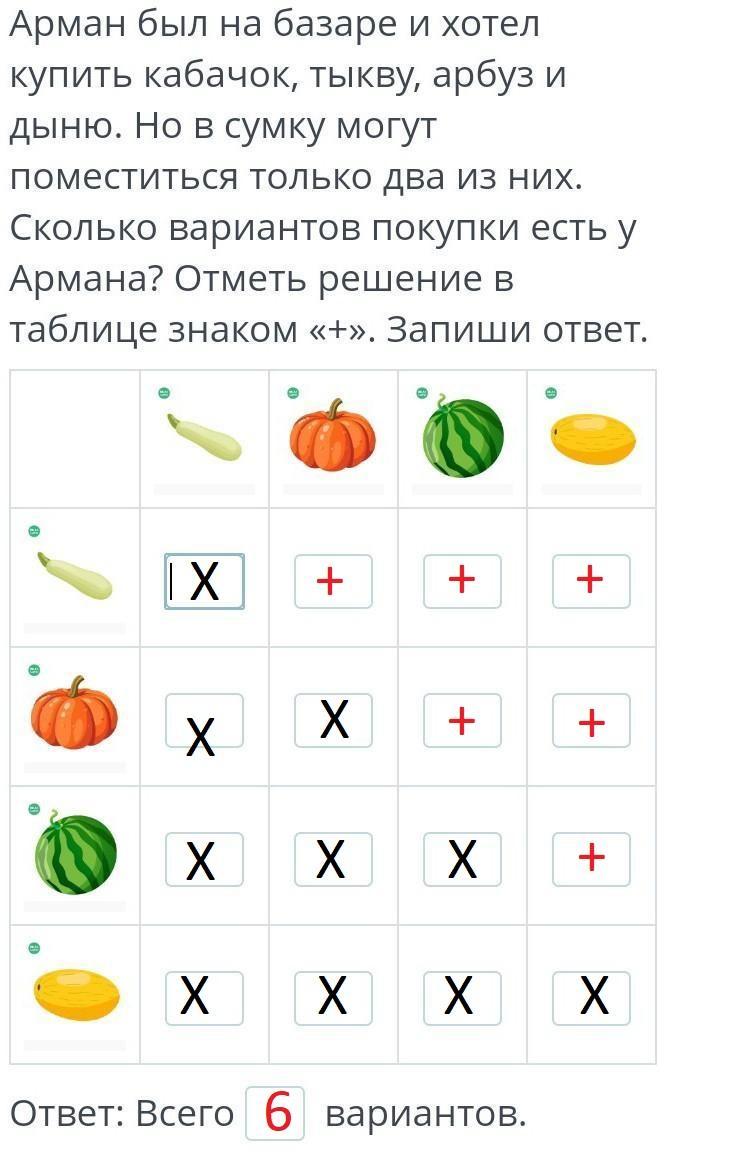Focus the melon row, melon column field

click(591, 998)
